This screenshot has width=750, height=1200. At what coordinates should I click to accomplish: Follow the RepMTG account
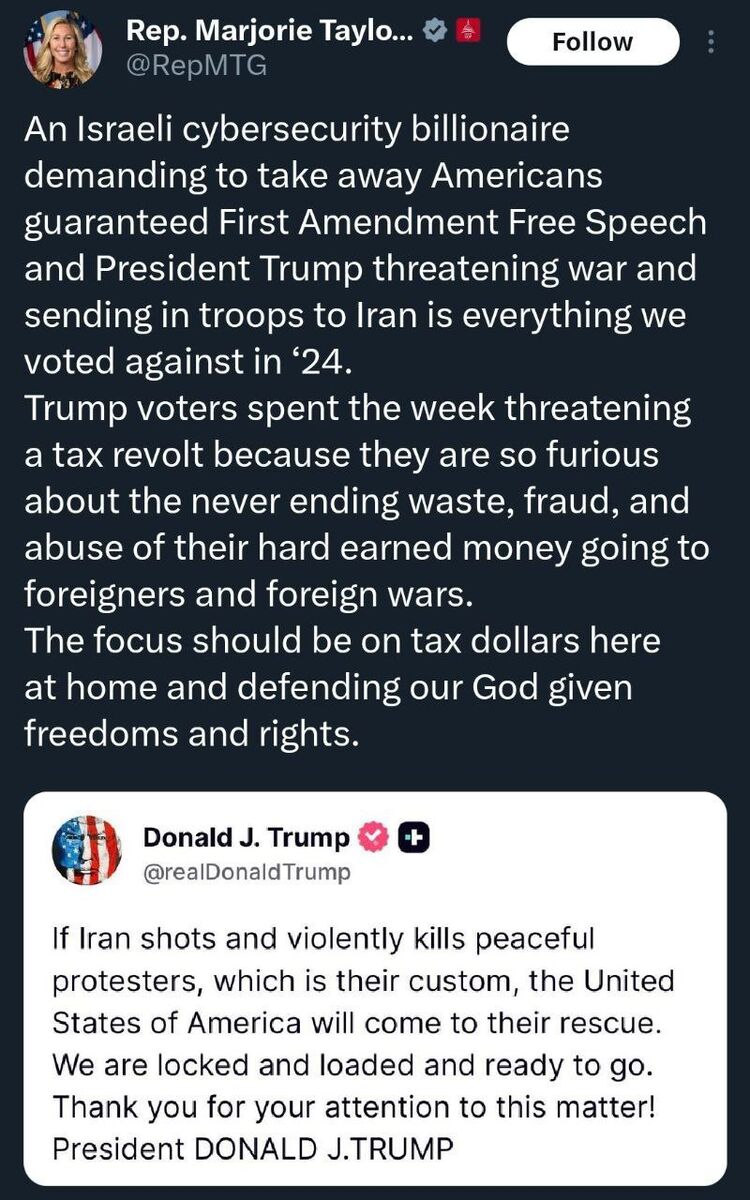point(593,42)
